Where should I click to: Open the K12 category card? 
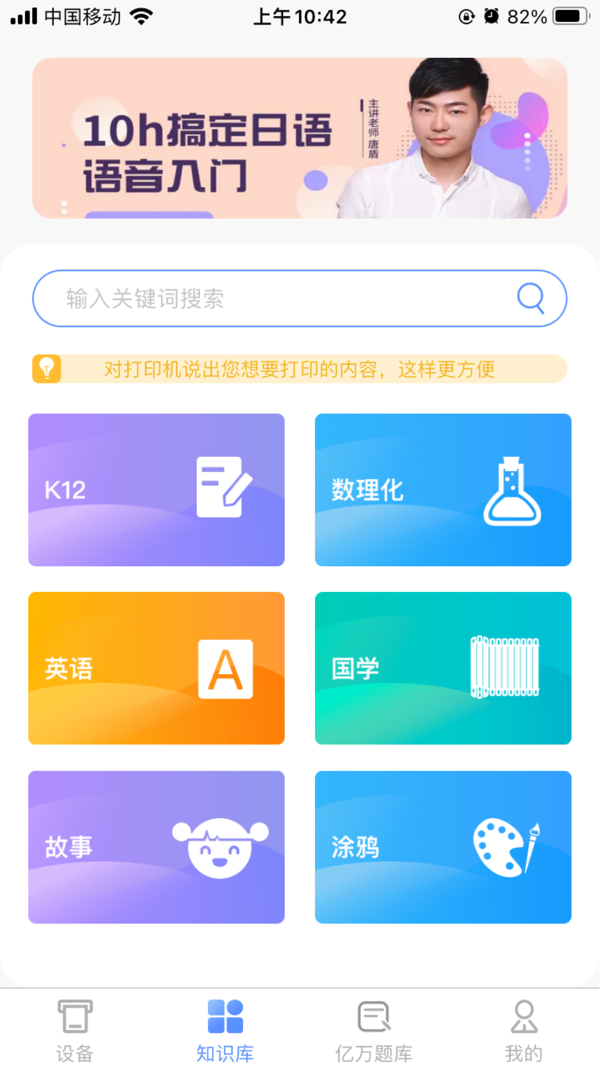[156, 490]
